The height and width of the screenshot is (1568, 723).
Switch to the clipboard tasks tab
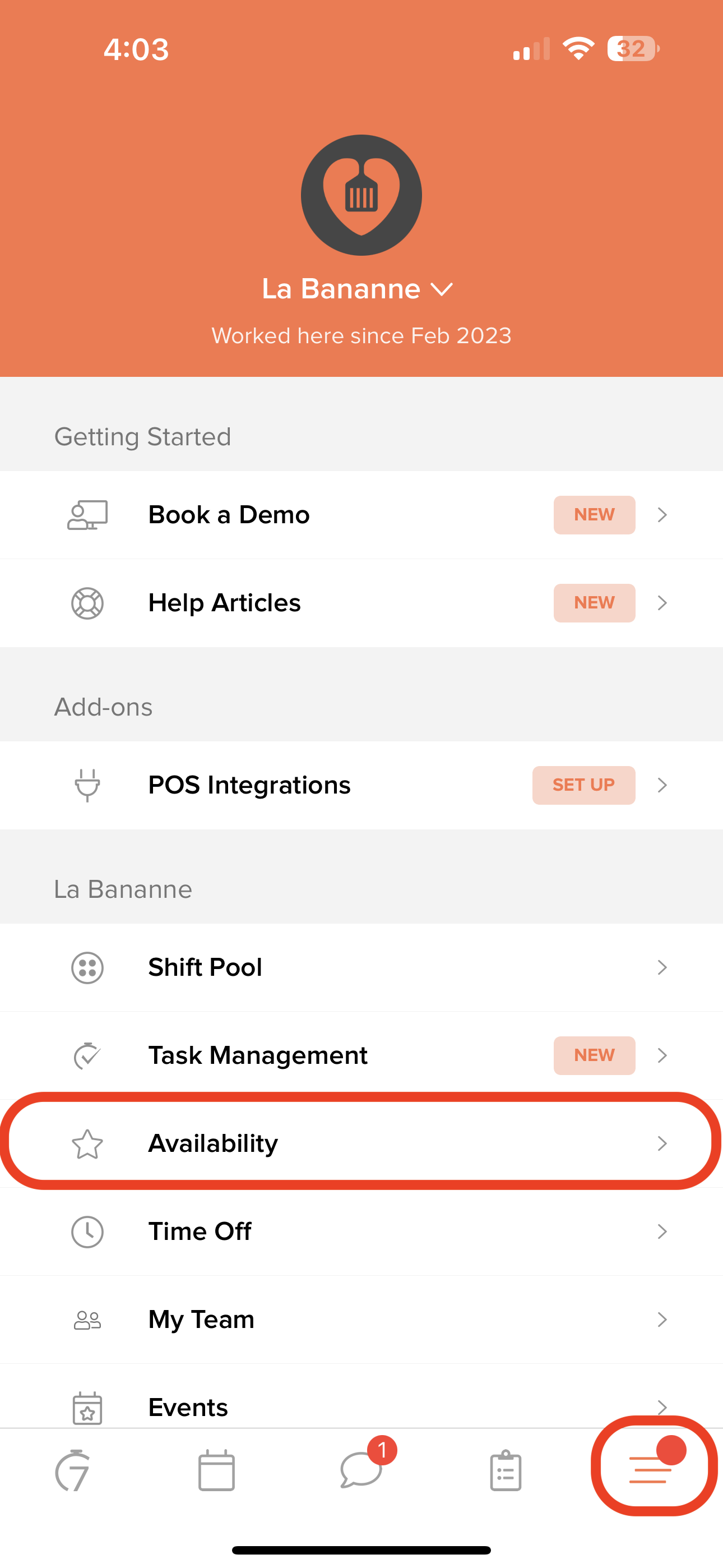(506, 1470)
